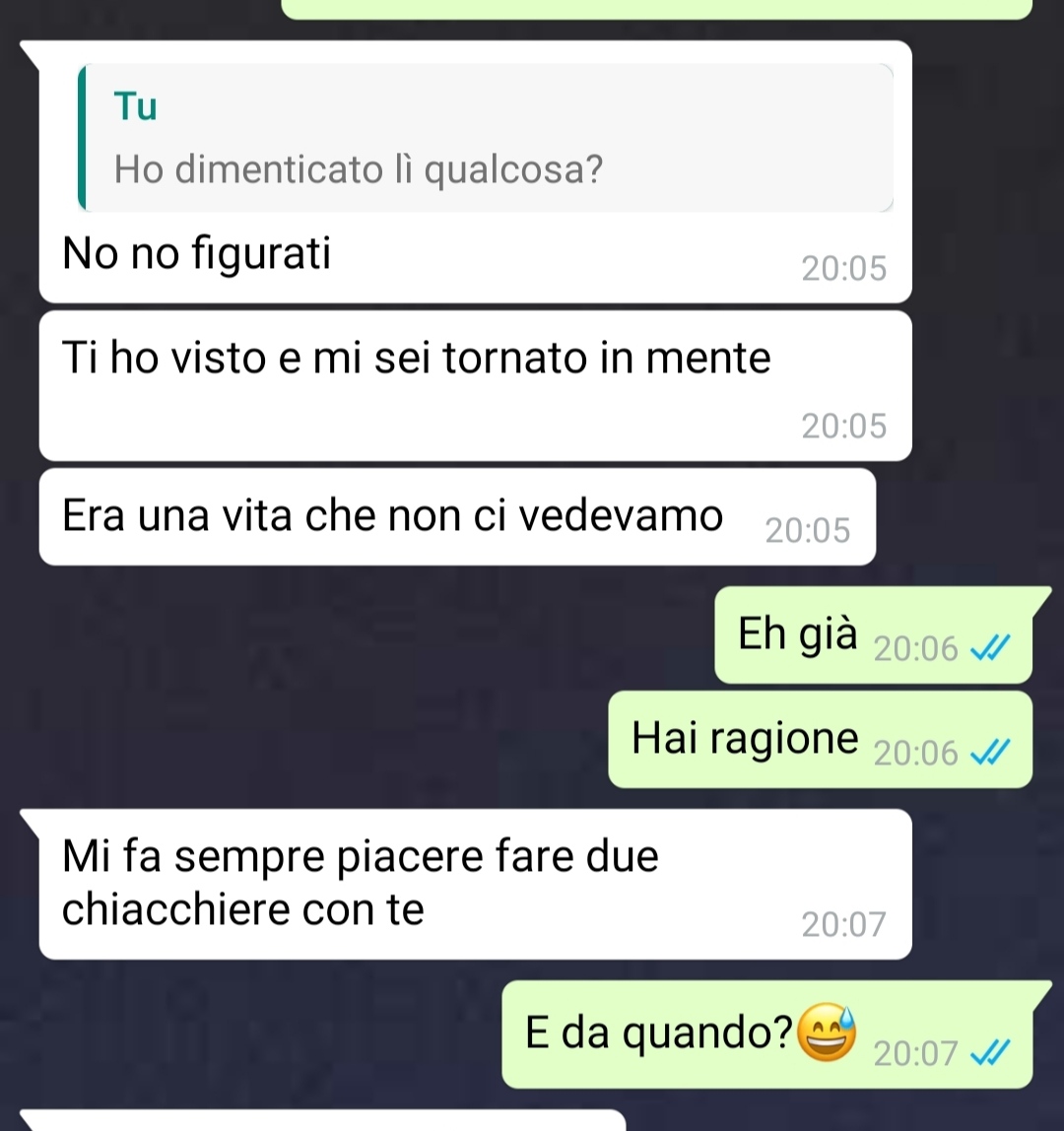Tap the quoted reply "Ho dimenticato lì qualcosa?"

pyautogui.click(x=485, y=139)
